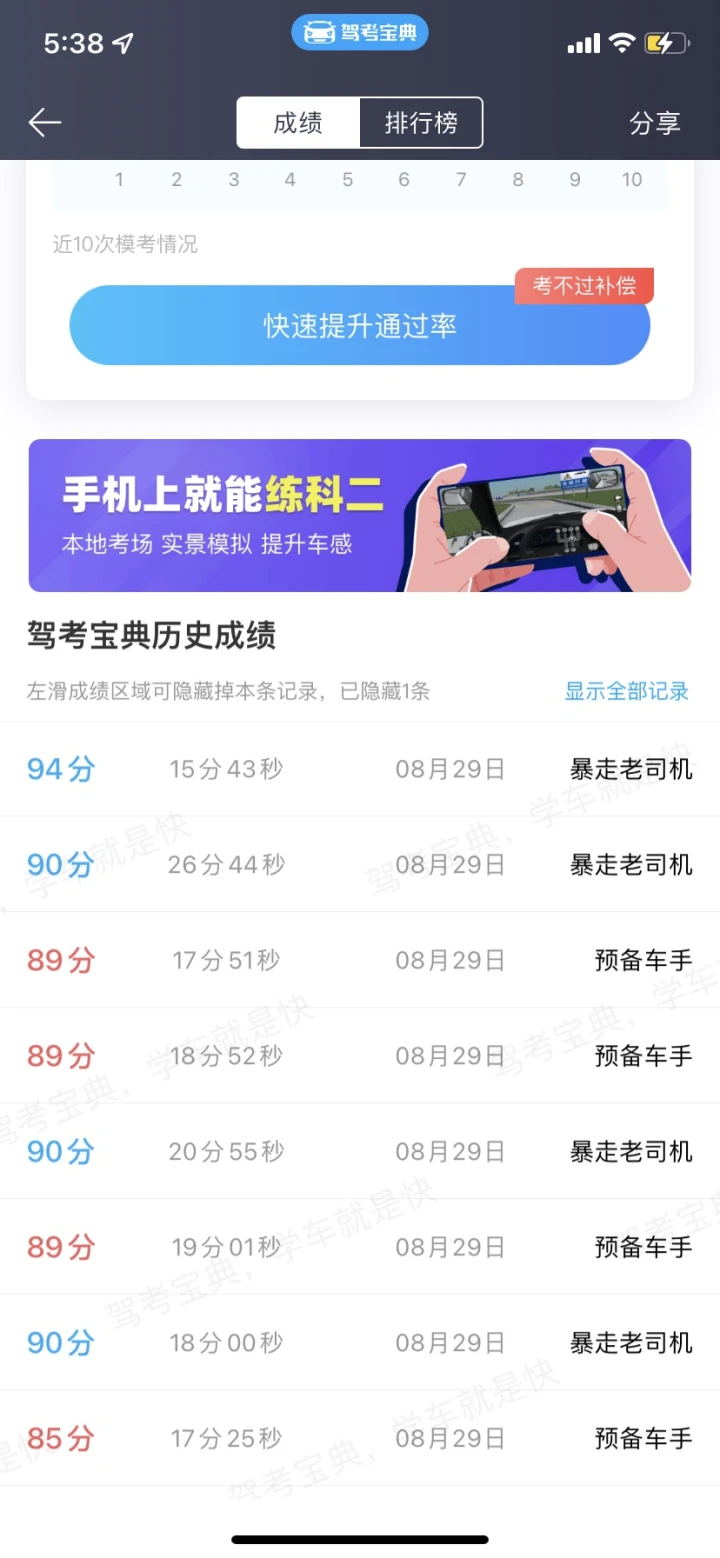Viewport: 720px width, 1558px height.
Task: Open the 94分 record at 15分43秒
Action: (x=360, y=769)
